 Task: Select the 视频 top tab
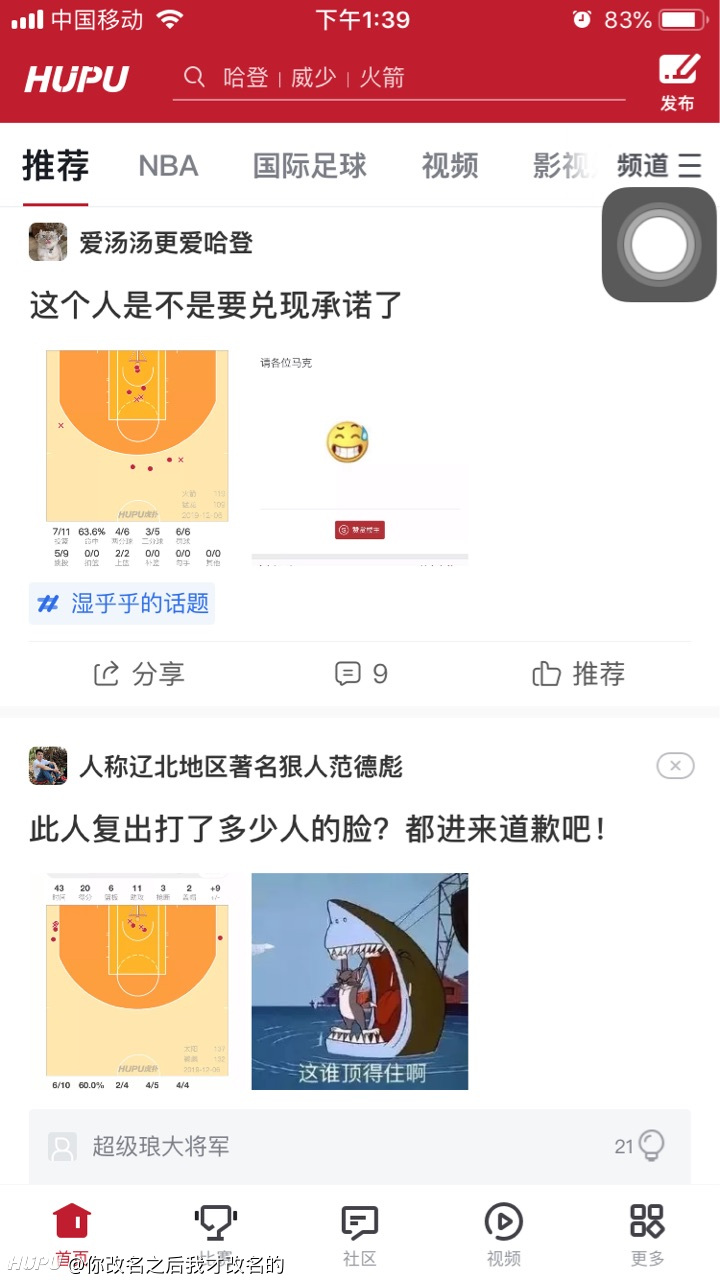[450, 166]
